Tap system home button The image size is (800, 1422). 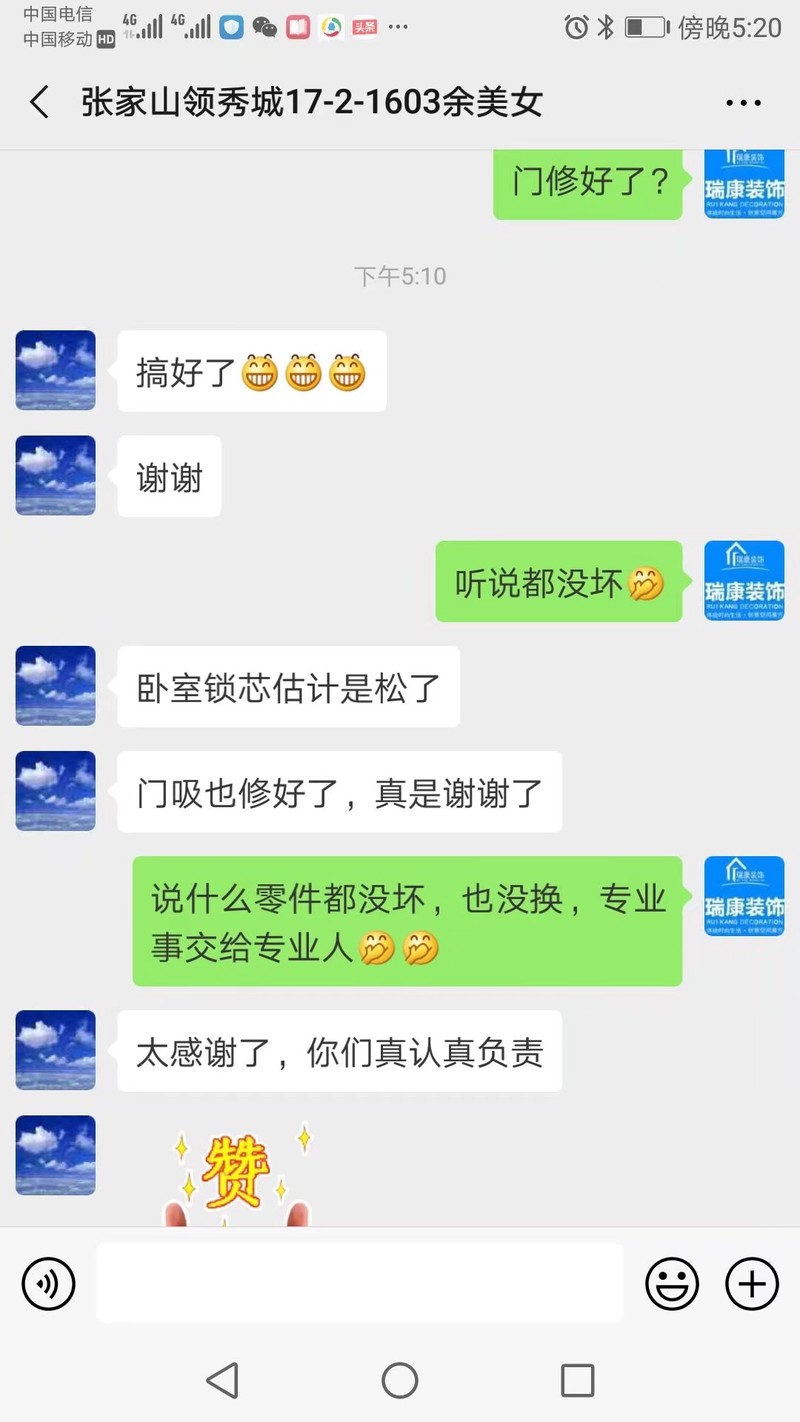coord(400,1381)
